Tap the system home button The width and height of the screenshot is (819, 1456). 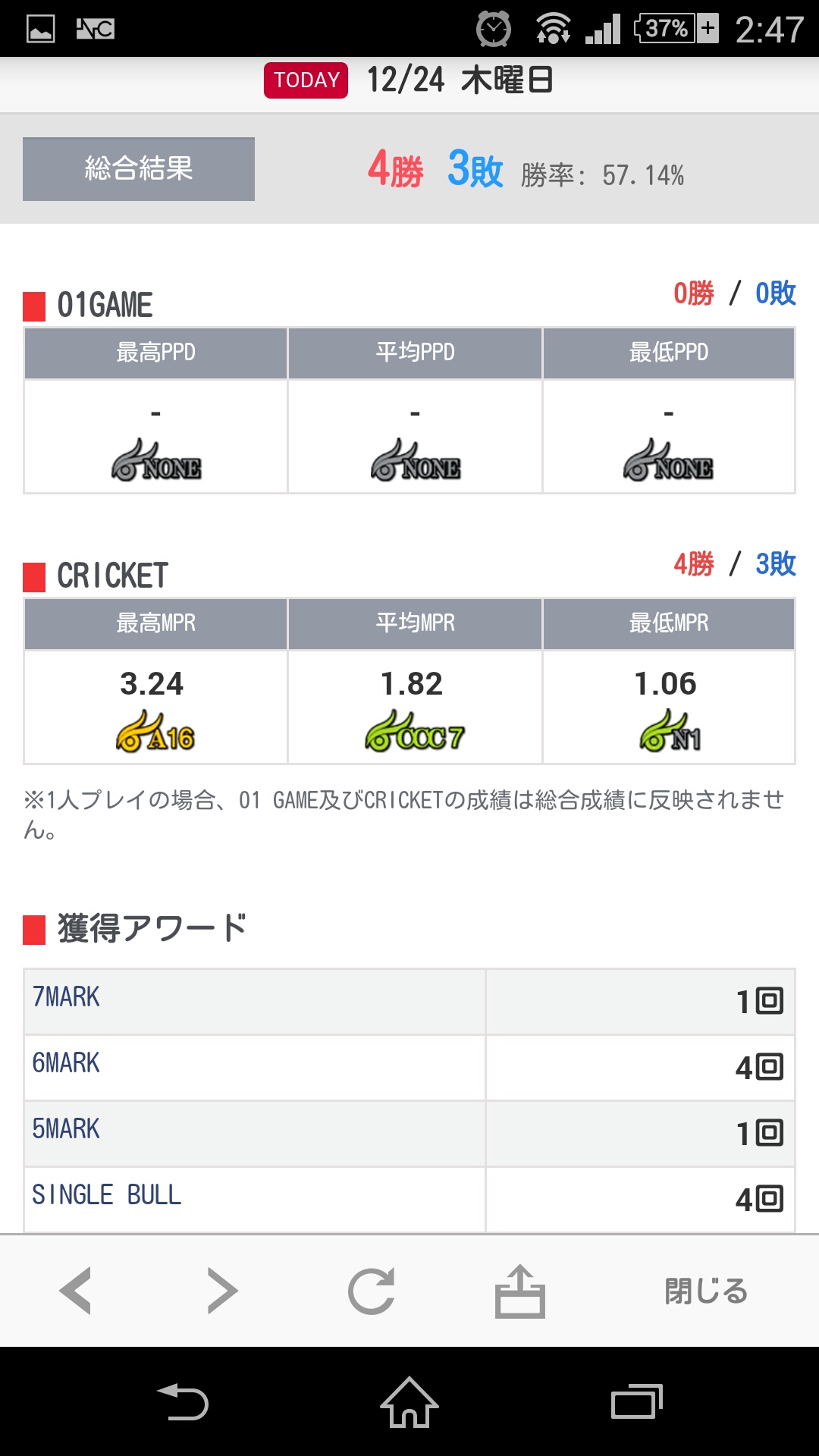409,1402
